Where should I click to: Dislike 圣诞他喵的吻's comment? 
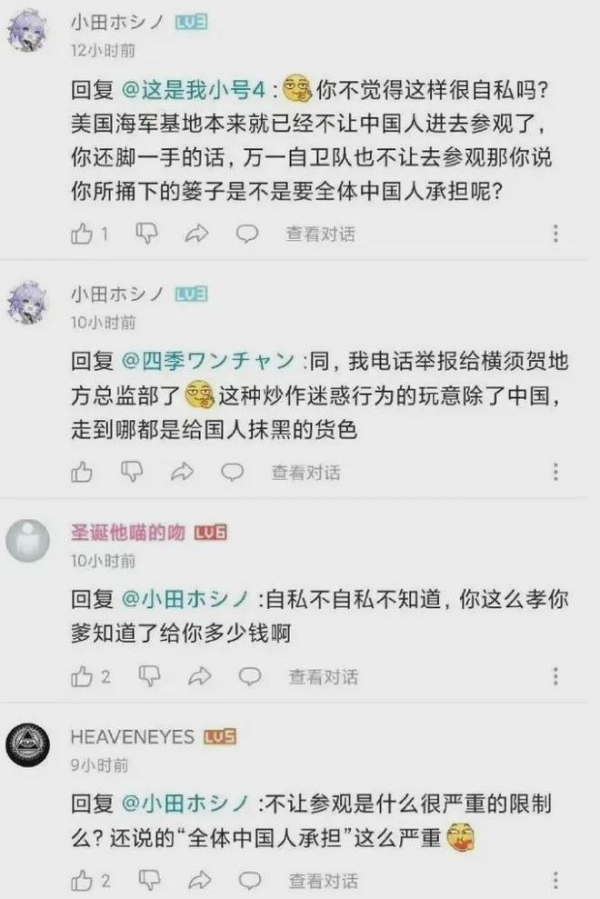pyautogui.click(x=149, y=676)
